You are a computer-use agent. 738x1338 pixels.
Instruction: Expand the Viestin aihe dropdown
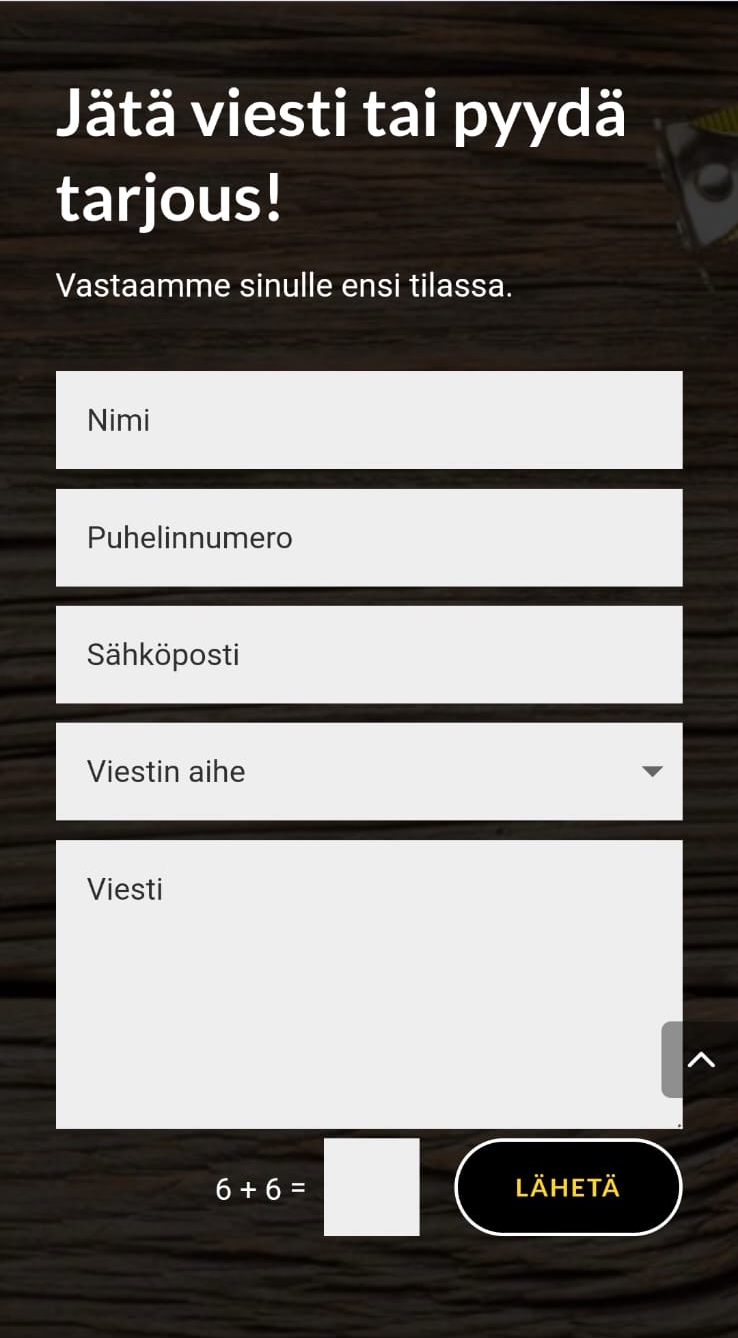click(x=369, y=772)
